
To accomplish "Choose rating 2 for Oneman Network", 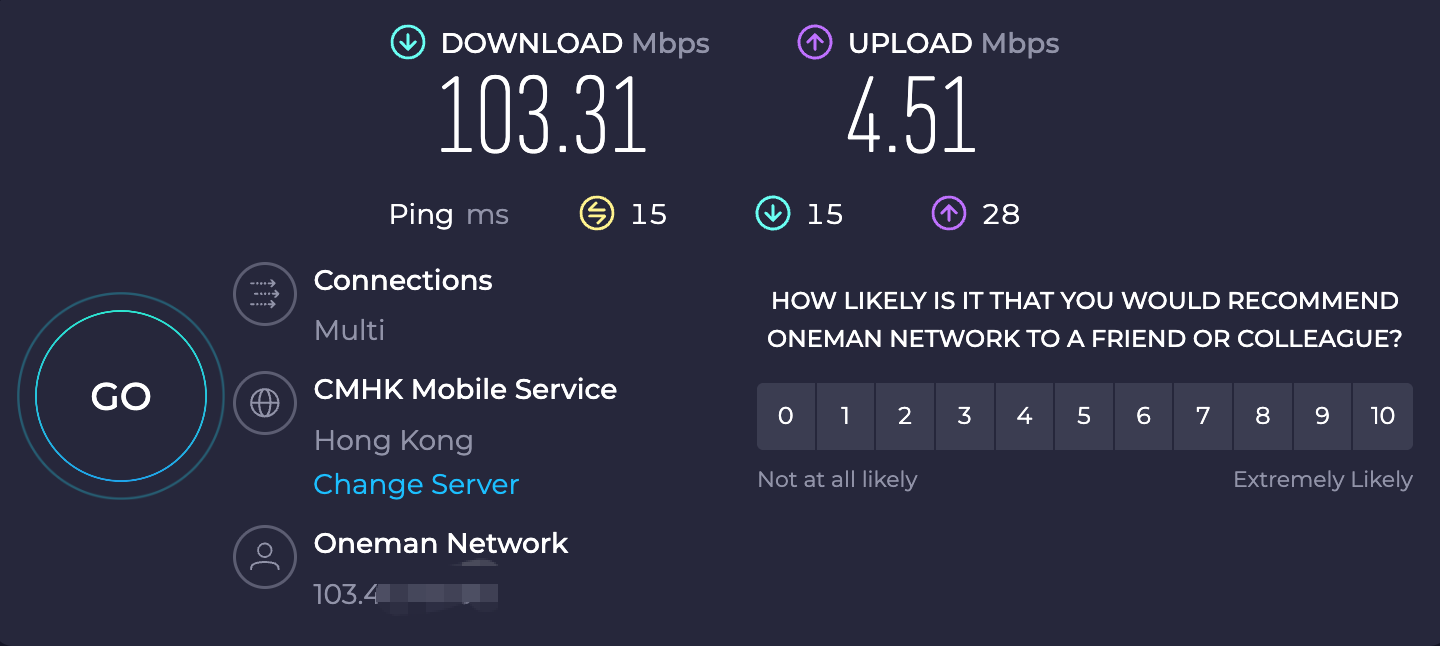I will (905, 416).
